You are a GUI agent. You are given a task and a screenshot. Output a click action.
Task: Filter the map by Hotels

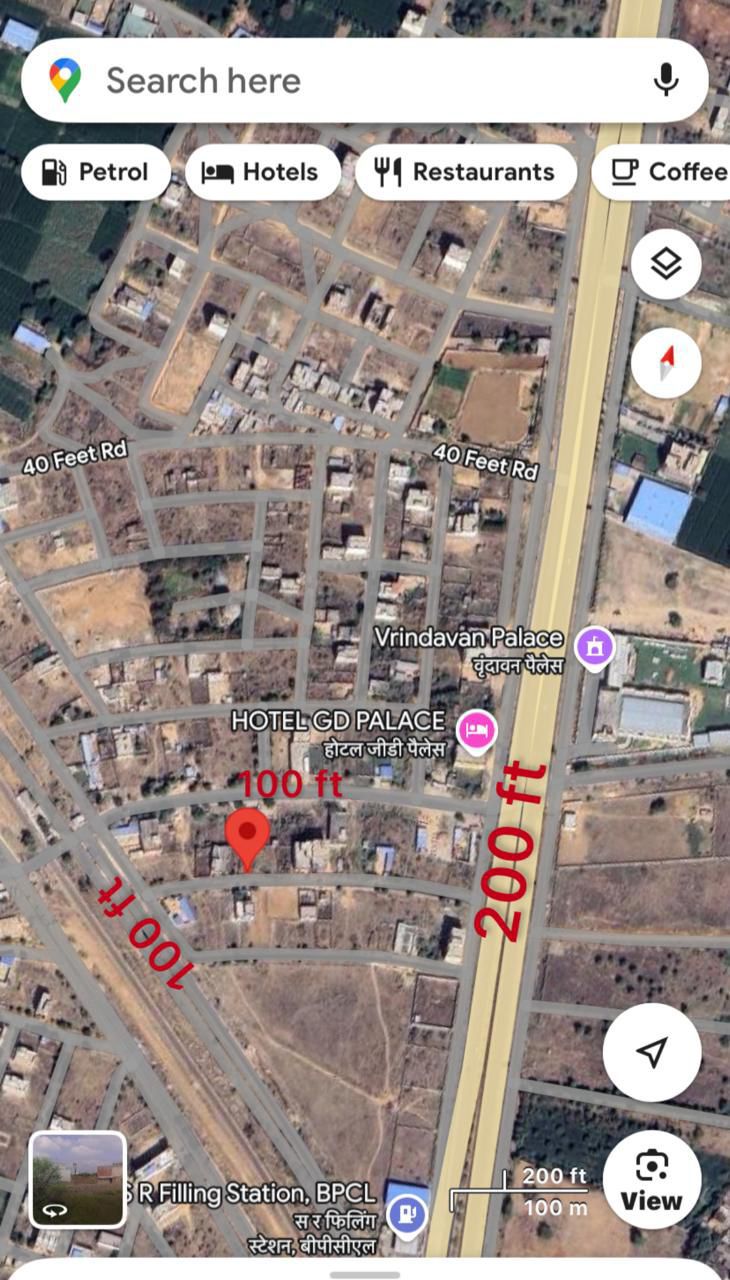pos(260,172)
